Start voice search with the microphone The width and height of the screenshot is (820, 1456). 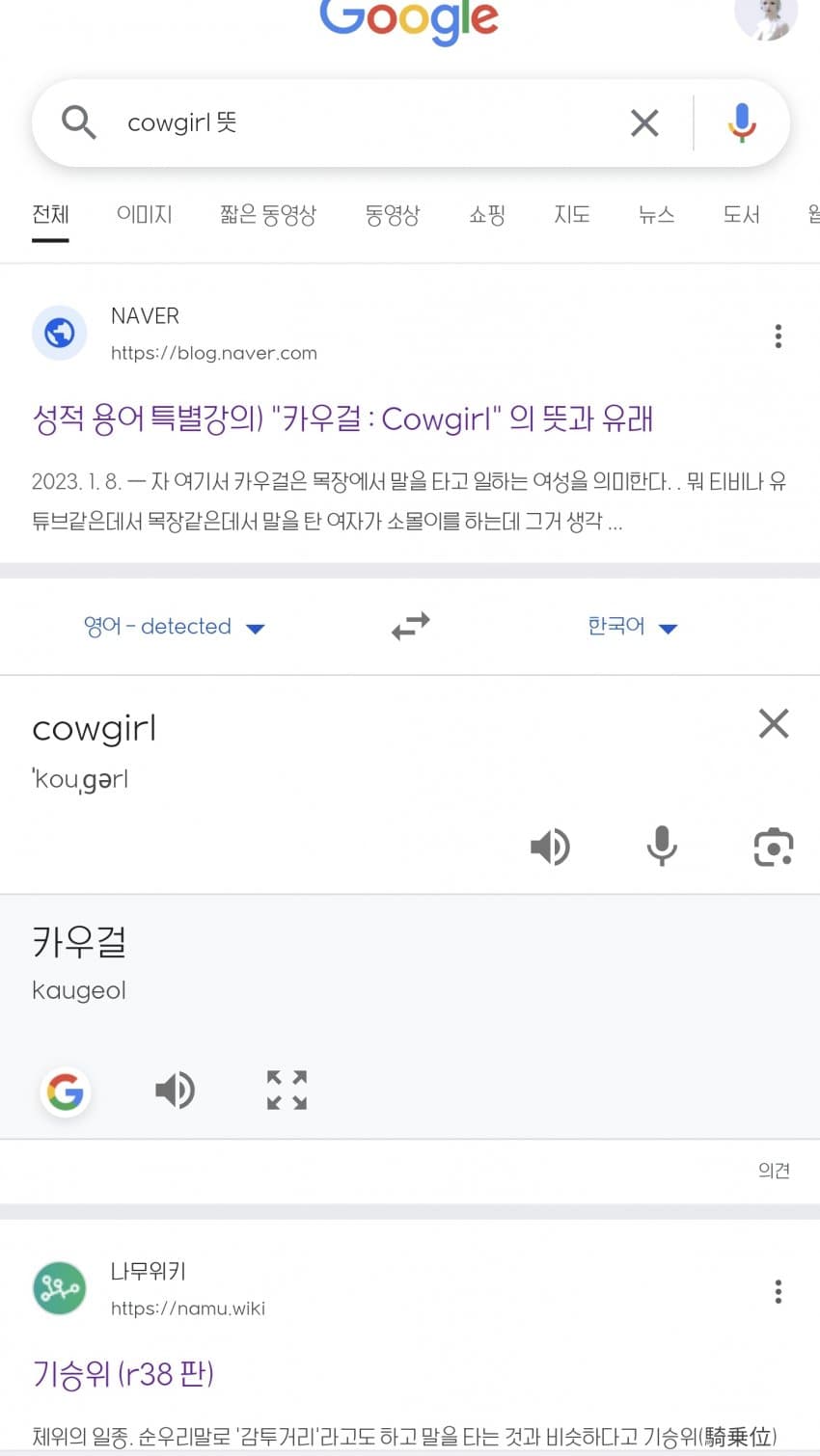(x=741, y=123)
